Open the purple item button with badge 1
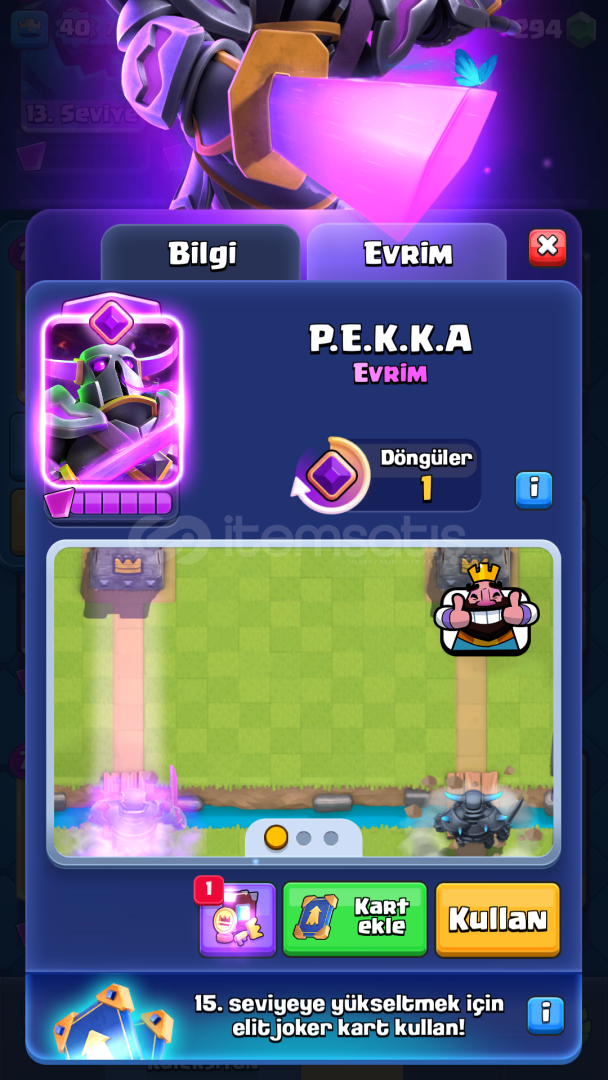The height and width of the screenshot is (1080, 608). (237, 919)
